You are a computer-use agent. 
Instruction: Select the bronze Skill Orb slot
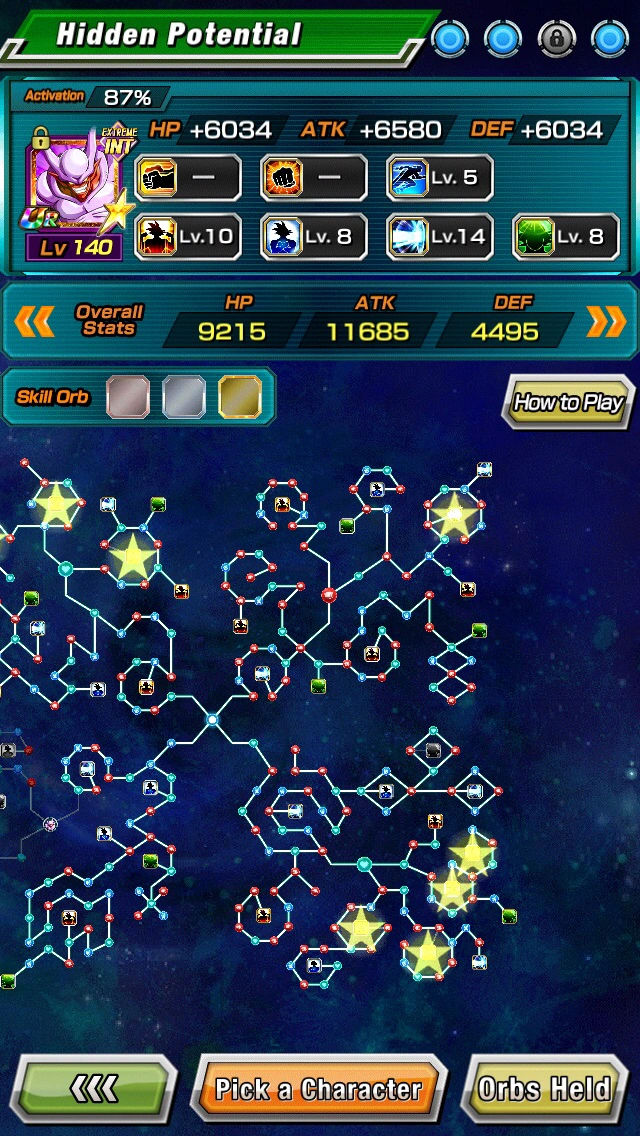(128, 397)
